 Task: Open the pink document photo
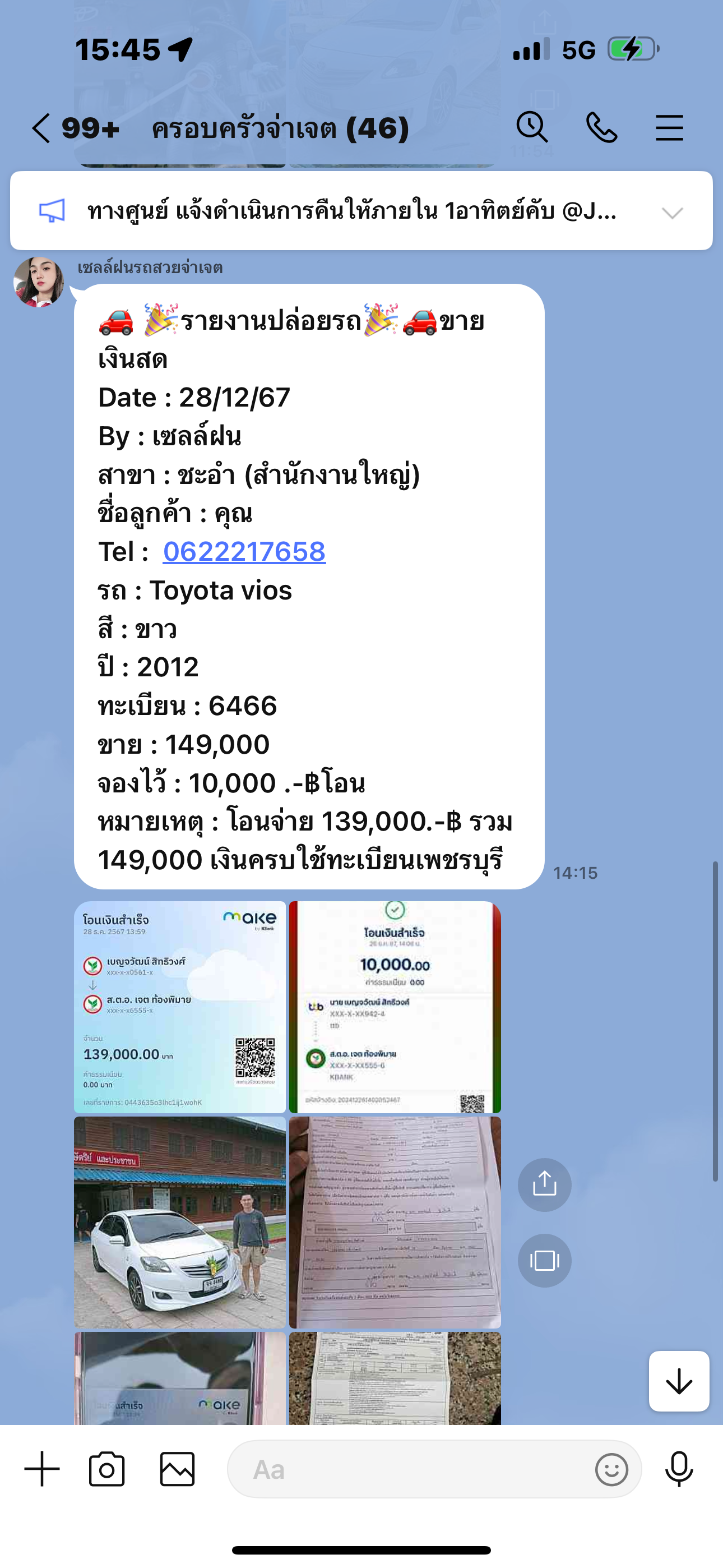coord(395,1222)
